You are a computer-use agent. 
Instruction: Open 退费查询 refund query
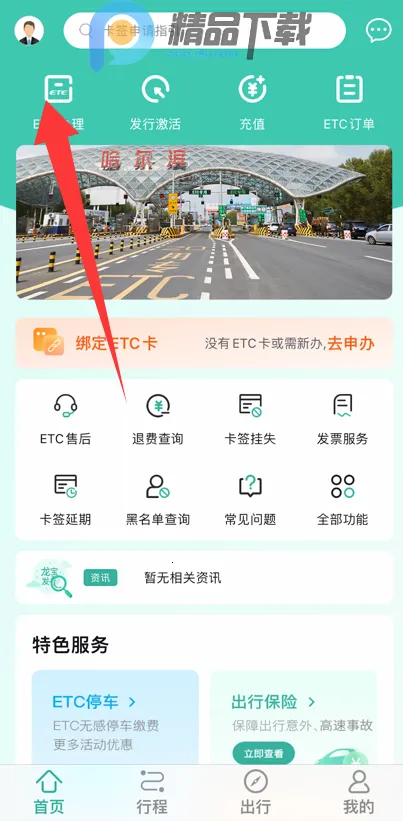pyautogui.click(x=158, y=419)
